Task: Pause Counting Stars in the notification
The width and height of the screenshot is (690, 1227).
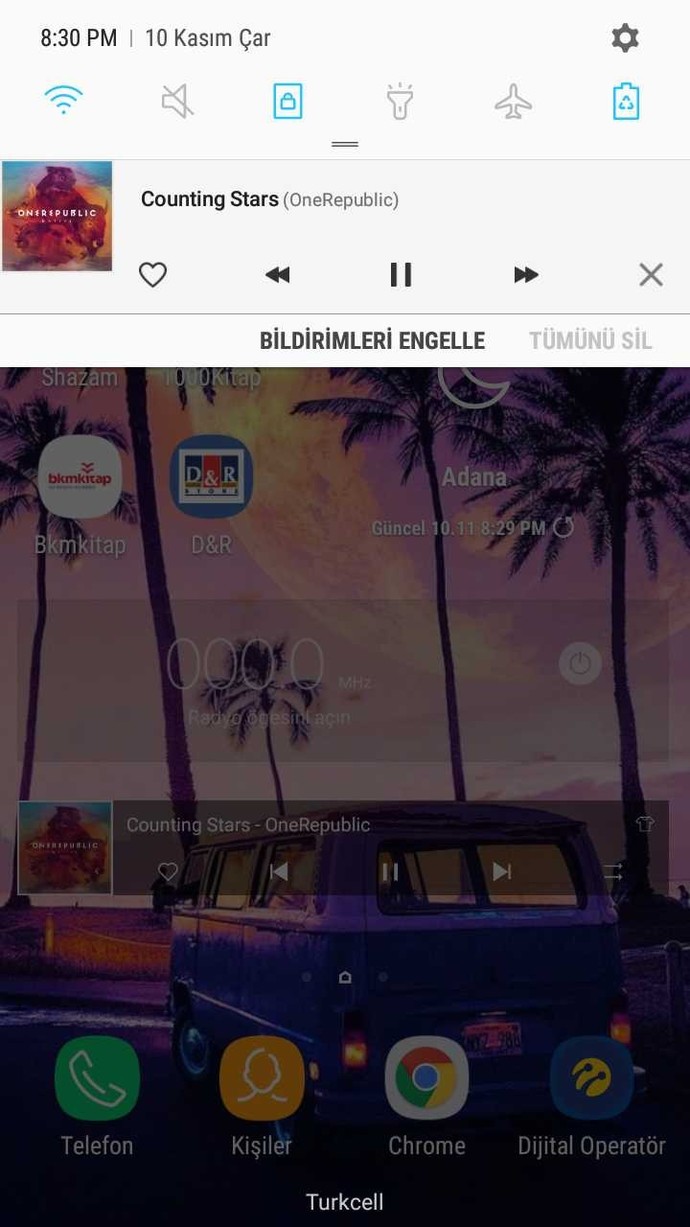Action: pos(401,274)
